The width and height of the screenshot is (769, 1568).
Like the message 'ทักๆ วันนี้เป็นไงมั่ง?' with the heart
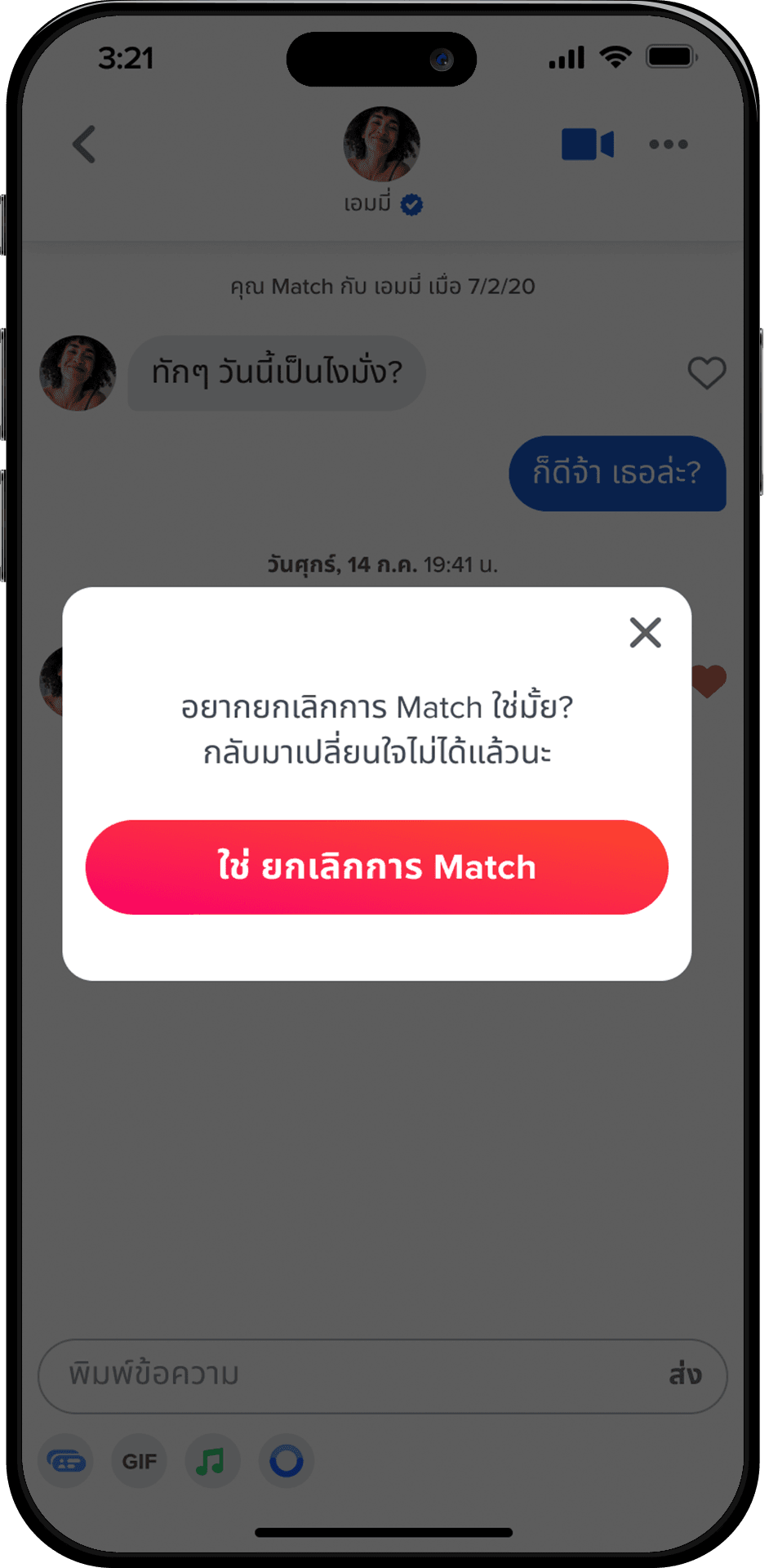(x=705, y=372)
